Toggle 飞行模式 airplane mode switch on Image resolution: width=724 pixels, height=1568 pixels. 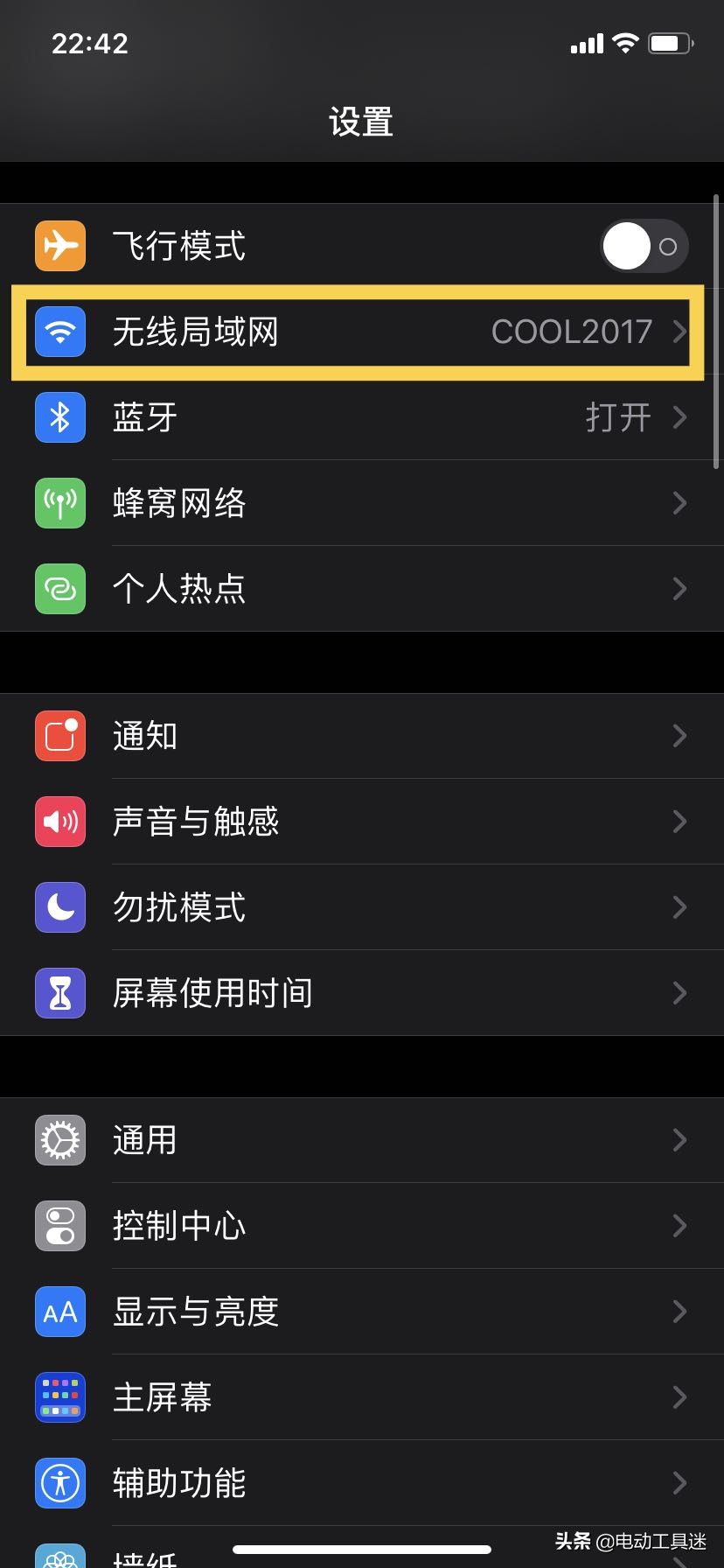click(644, 246)
